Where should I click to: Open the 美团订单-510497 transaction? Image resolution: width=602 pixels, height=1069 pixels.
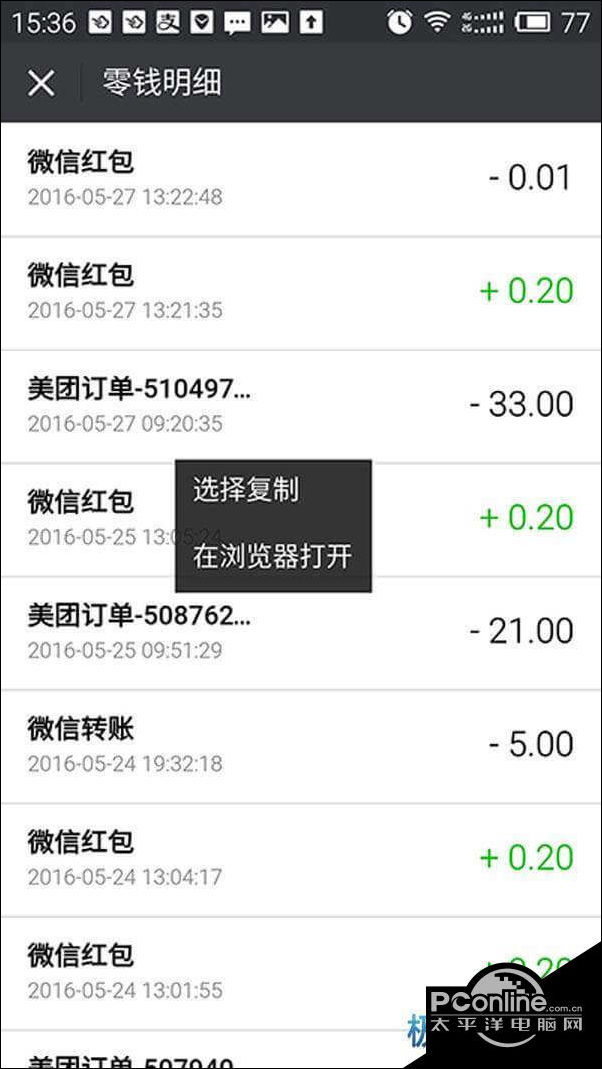click(300, 405)
